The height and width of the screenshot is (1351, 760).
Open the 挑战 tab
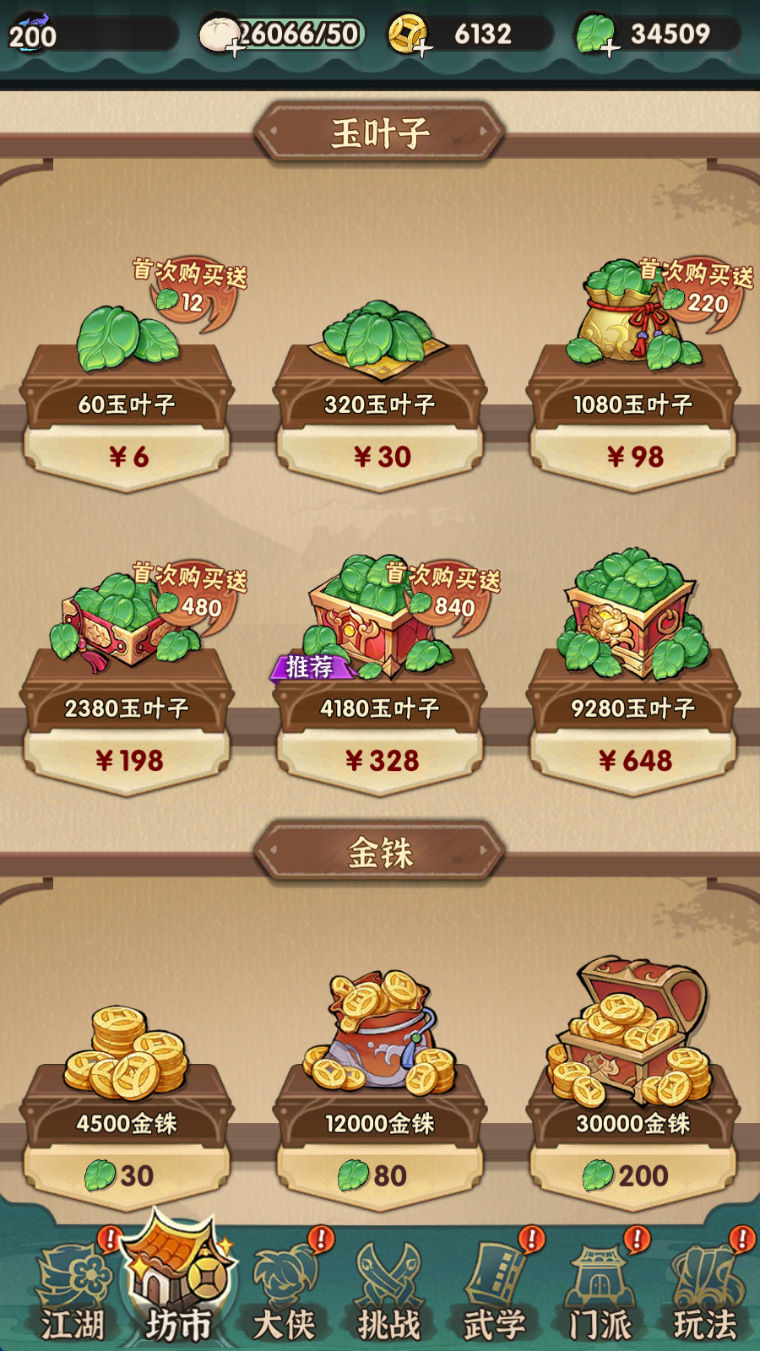389,1292
